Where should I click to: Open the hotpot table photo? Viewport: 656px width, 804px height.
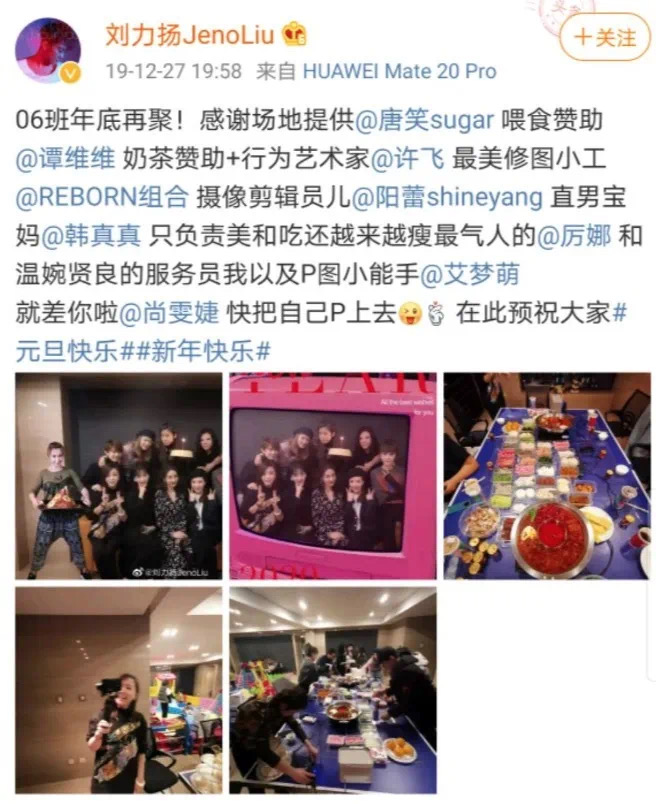pyautogui.click(x=547, y=476)
